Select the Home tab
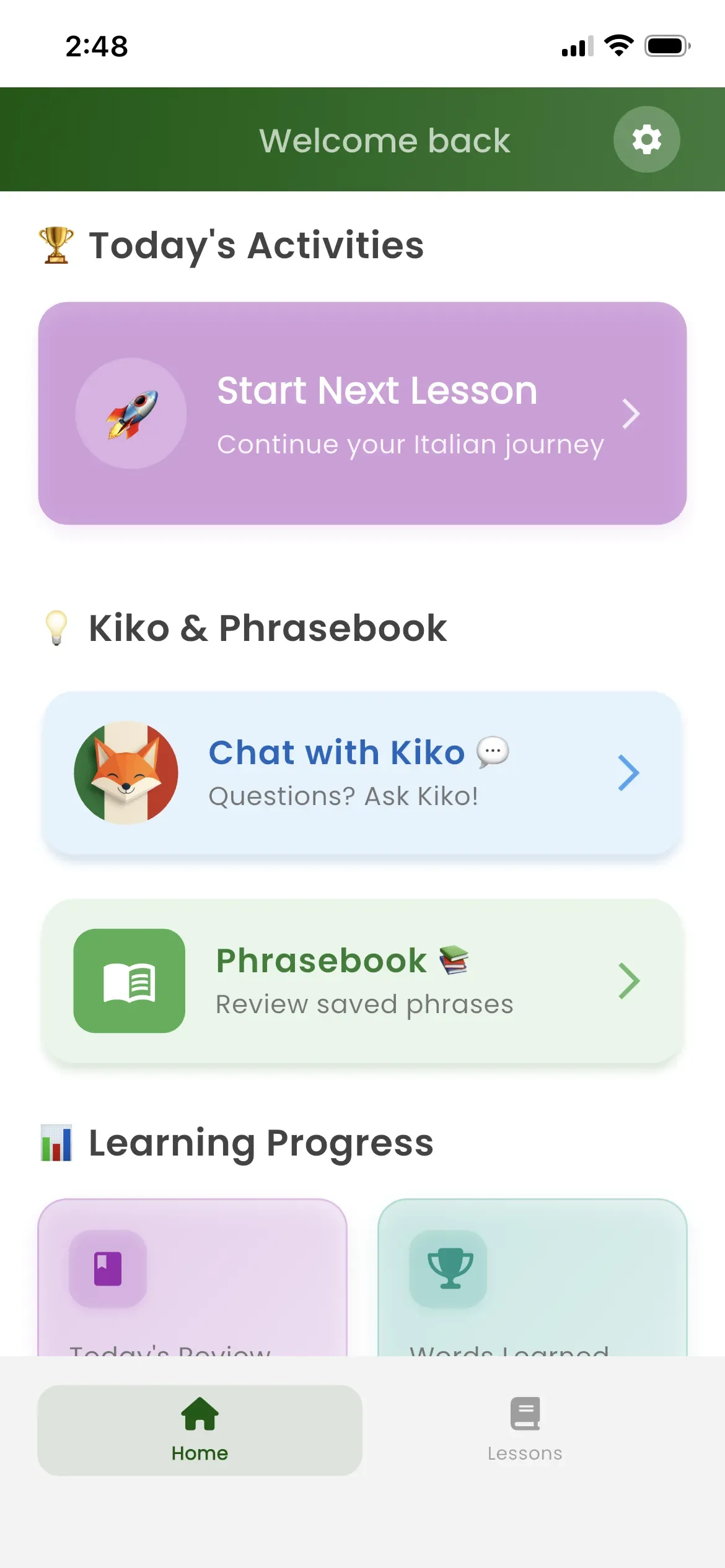The height and width of the screenshot is (1568, 725). [x=200, y=1429]
